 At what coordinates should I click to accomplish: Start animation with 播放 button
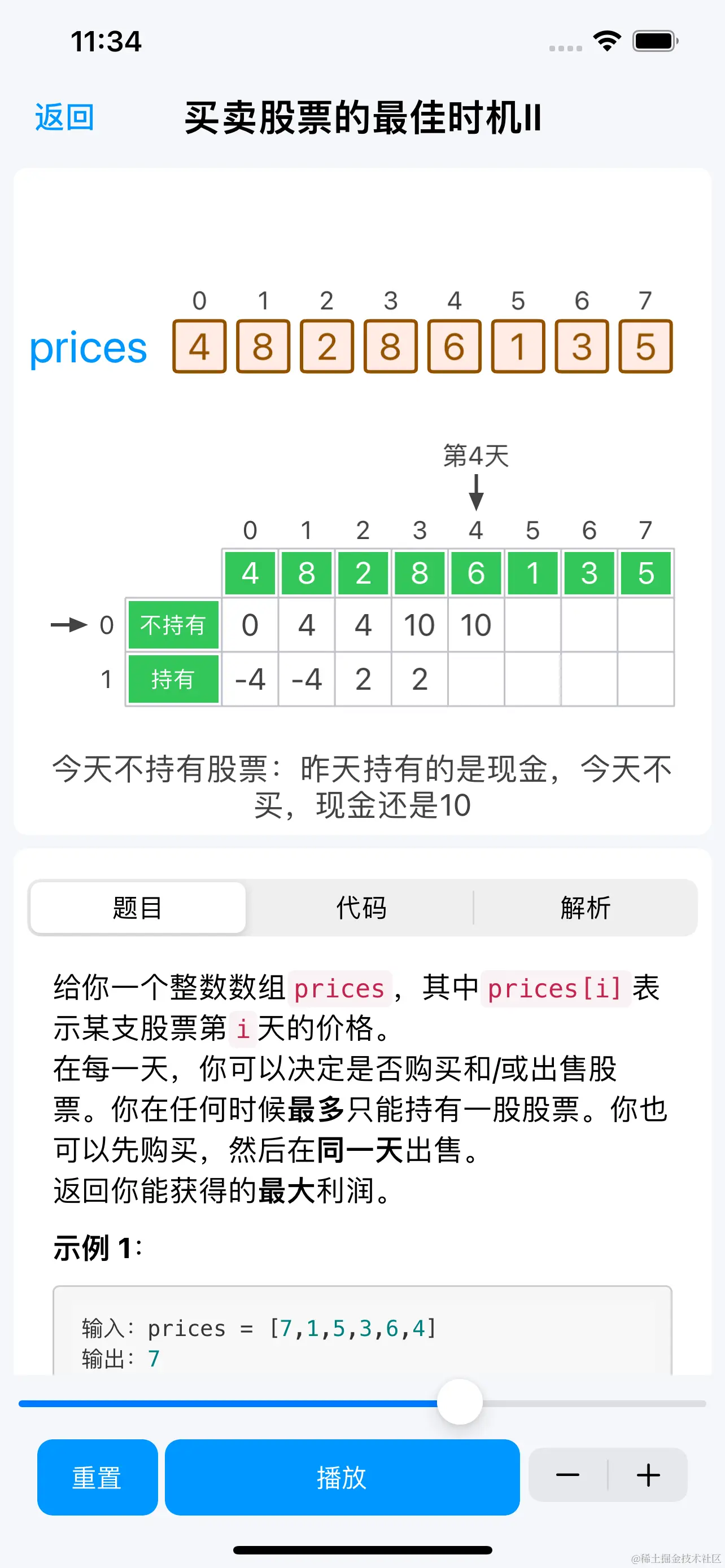coord(342,1477)
